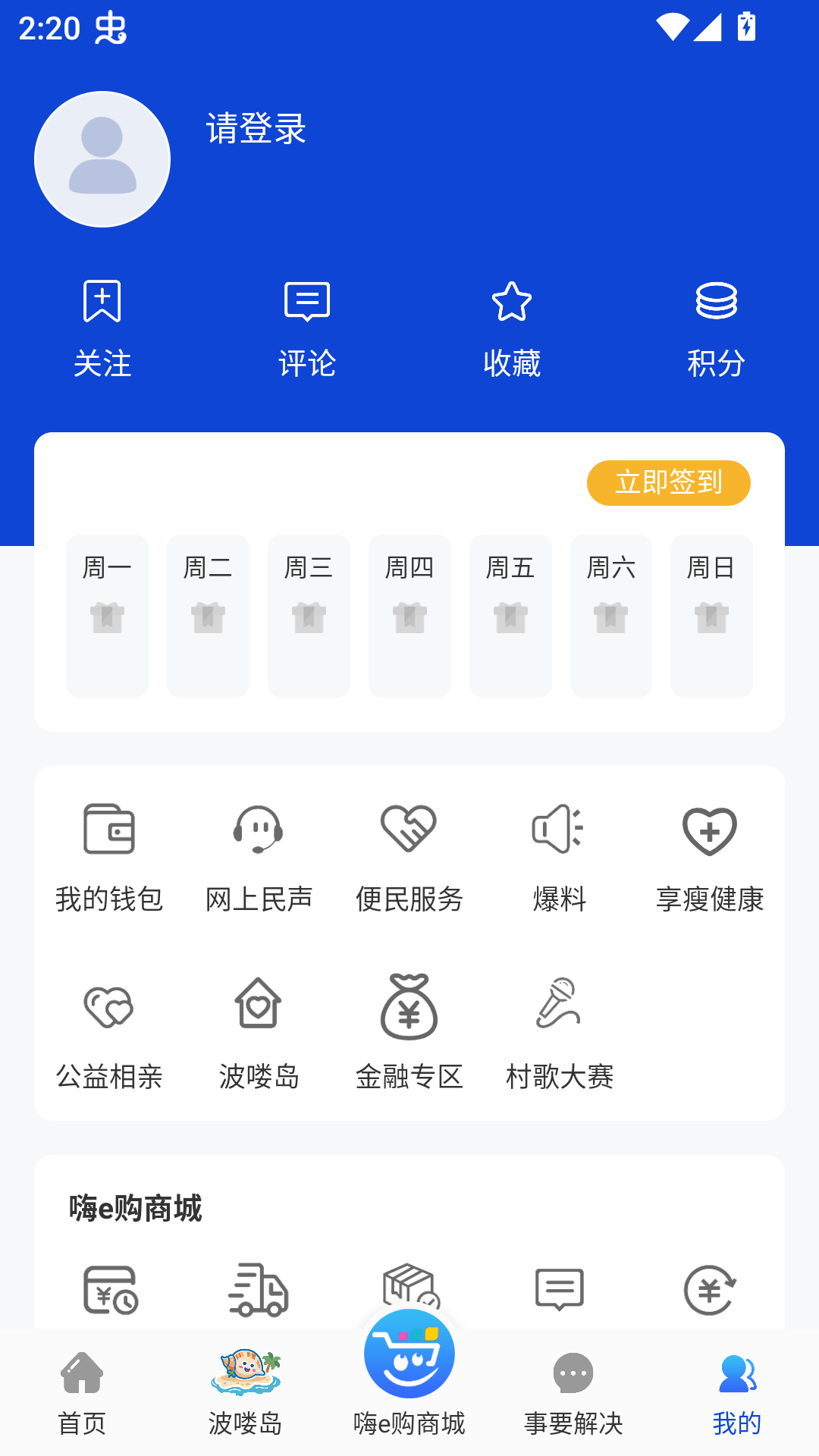View 收藏 starred favorites
Image resolution: width=819 pixels, height=1456 pixels.
(x=512, y=326)
